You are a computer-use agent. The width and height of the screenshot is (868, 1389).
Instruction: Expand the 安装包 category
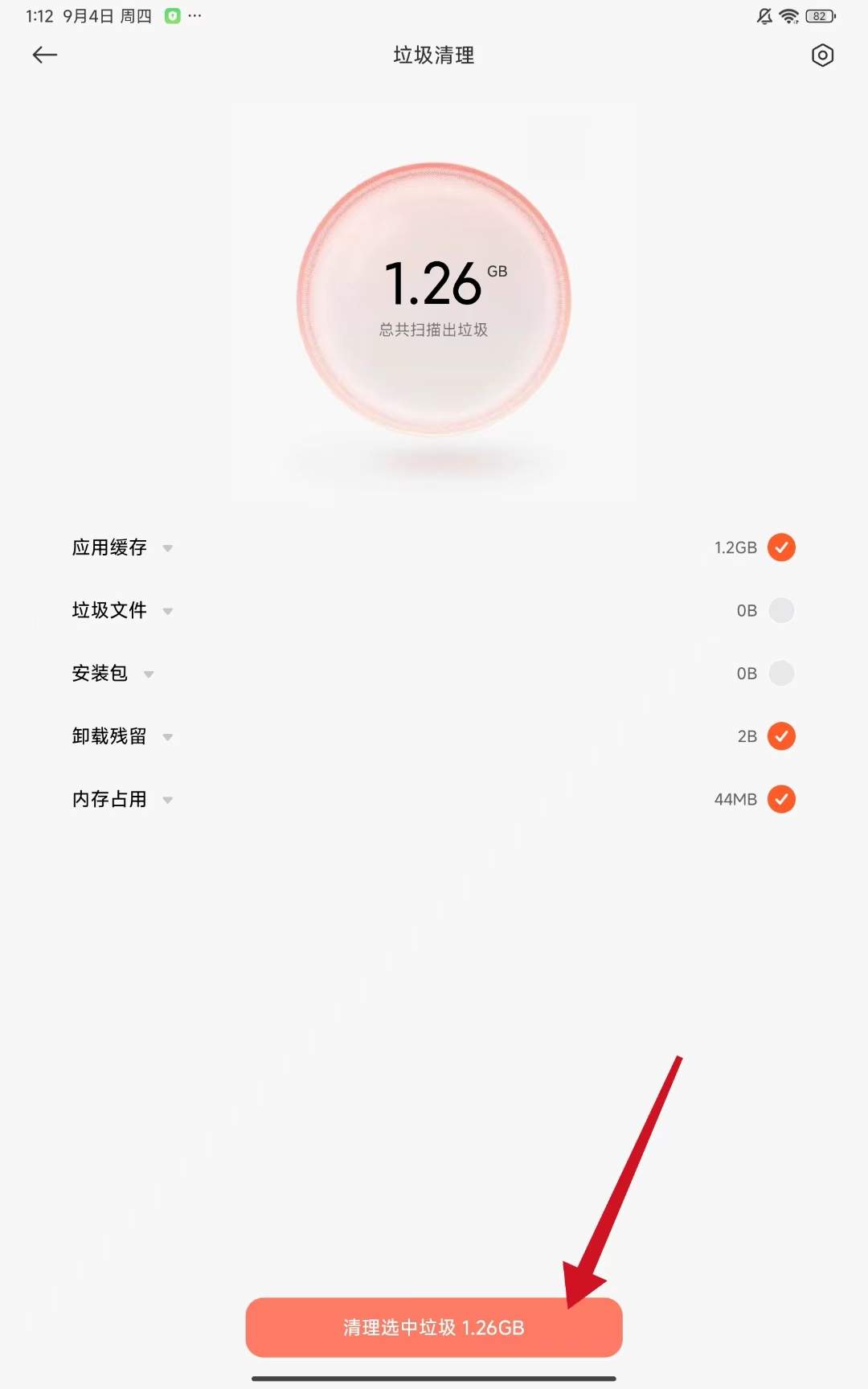(x=149, y=674)
